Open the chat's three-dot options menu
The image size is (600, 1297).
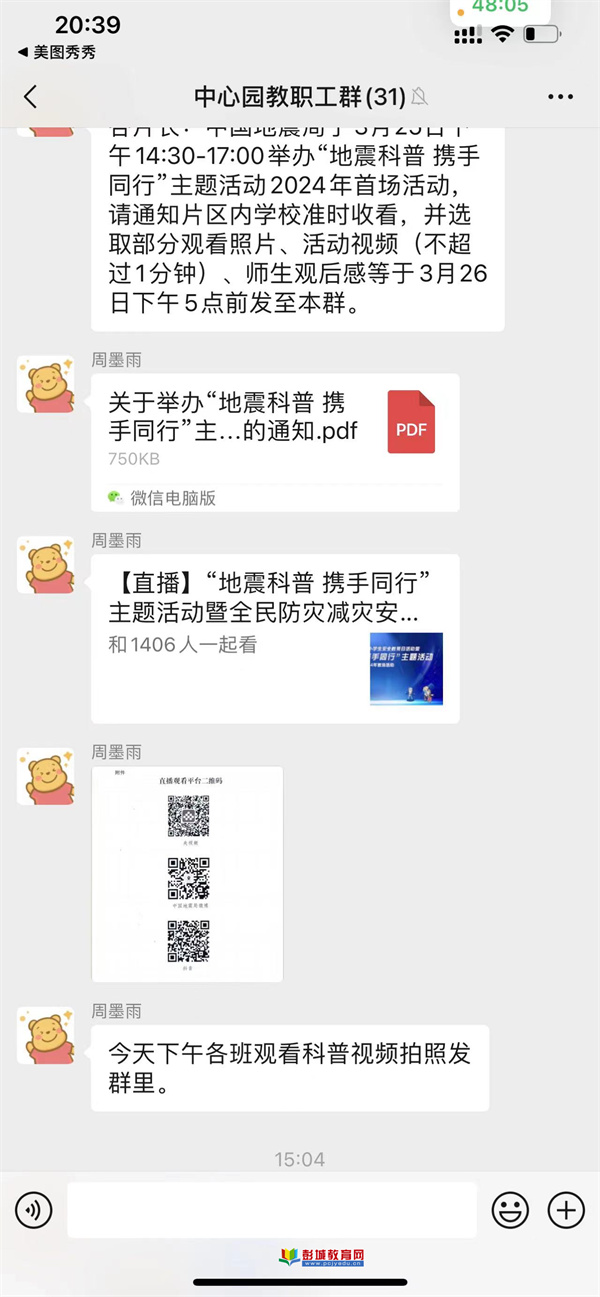tap(560, 97)
